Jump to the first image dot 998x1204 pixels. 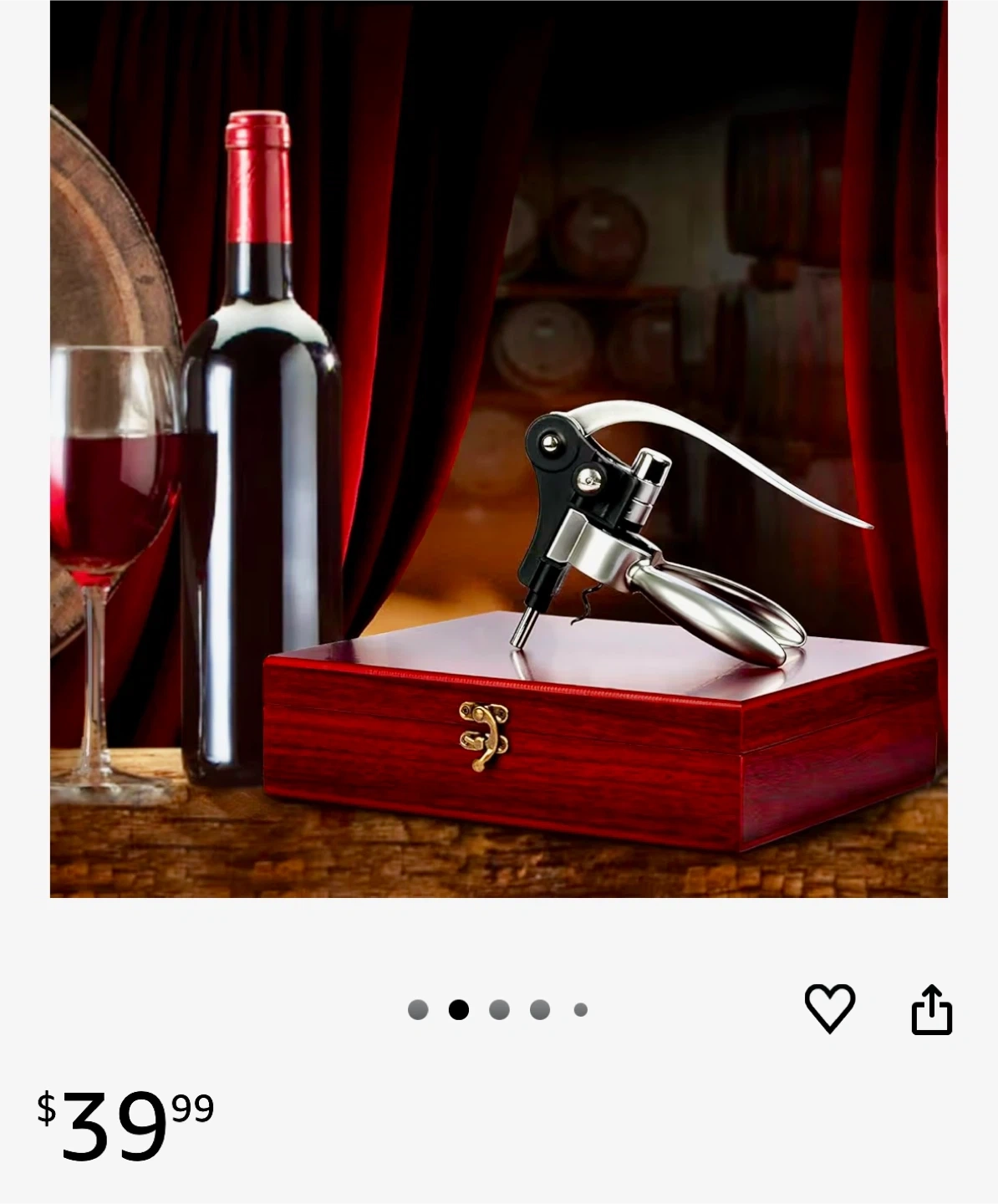point(418,1010)
